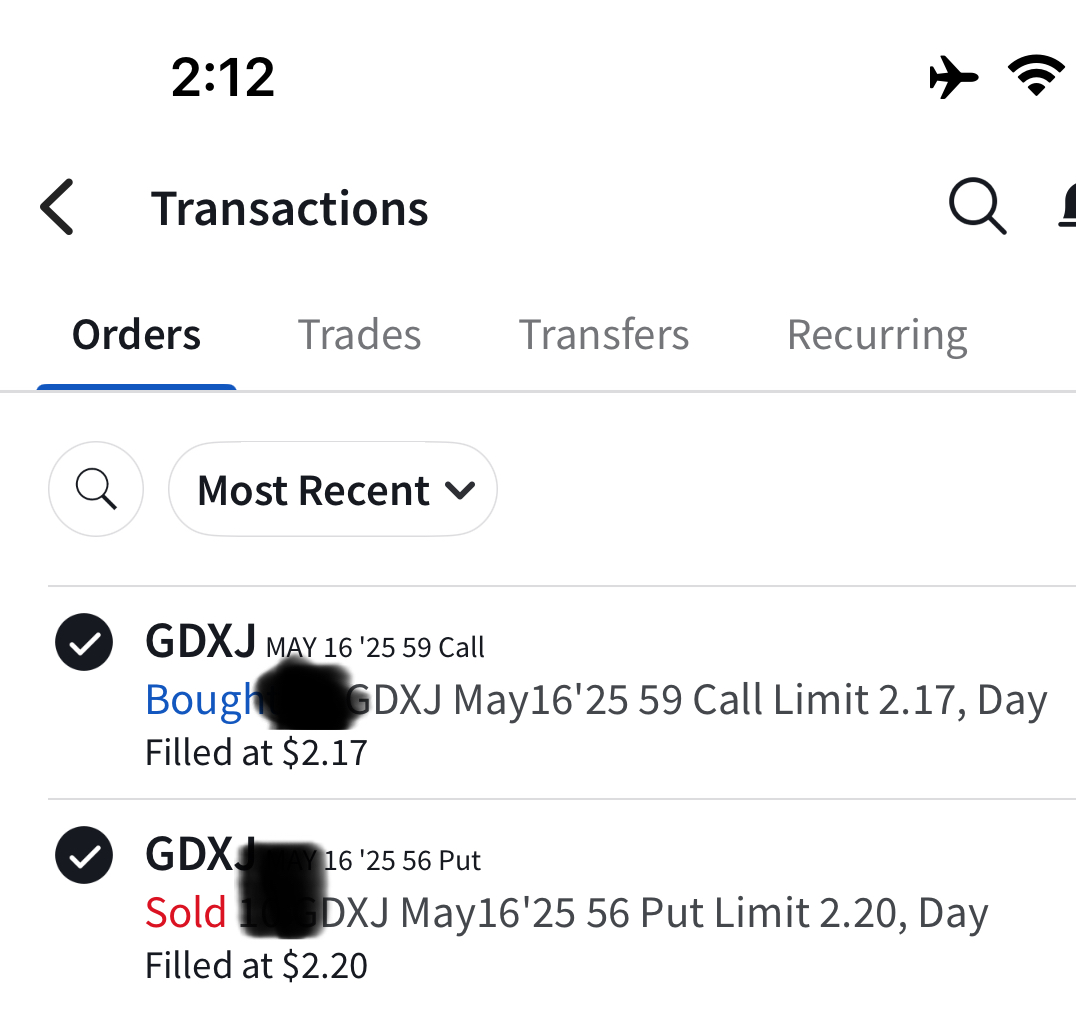Go back from the Transactions screen
Image resolution: width=1076 pixels, height=1013 pixels.
point(58,208)
